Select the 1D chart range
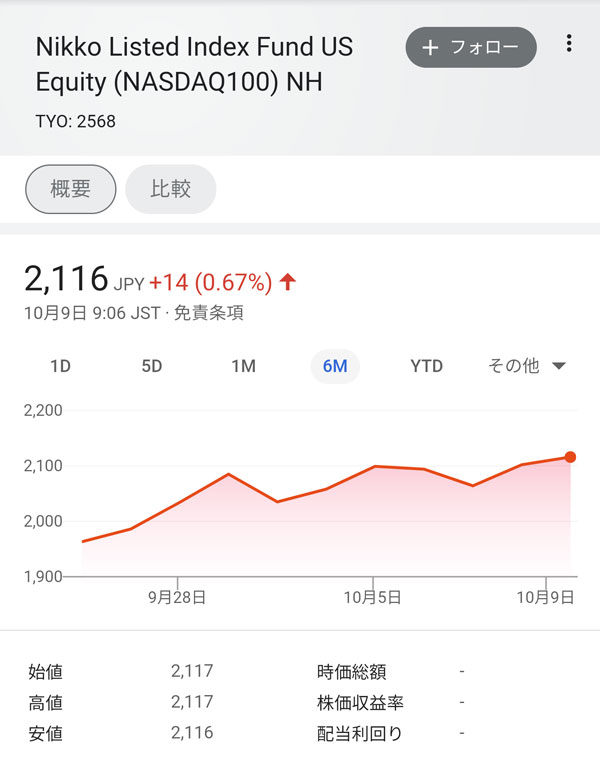The width and height of the screenshot is (600, 762). pos(60,366)
